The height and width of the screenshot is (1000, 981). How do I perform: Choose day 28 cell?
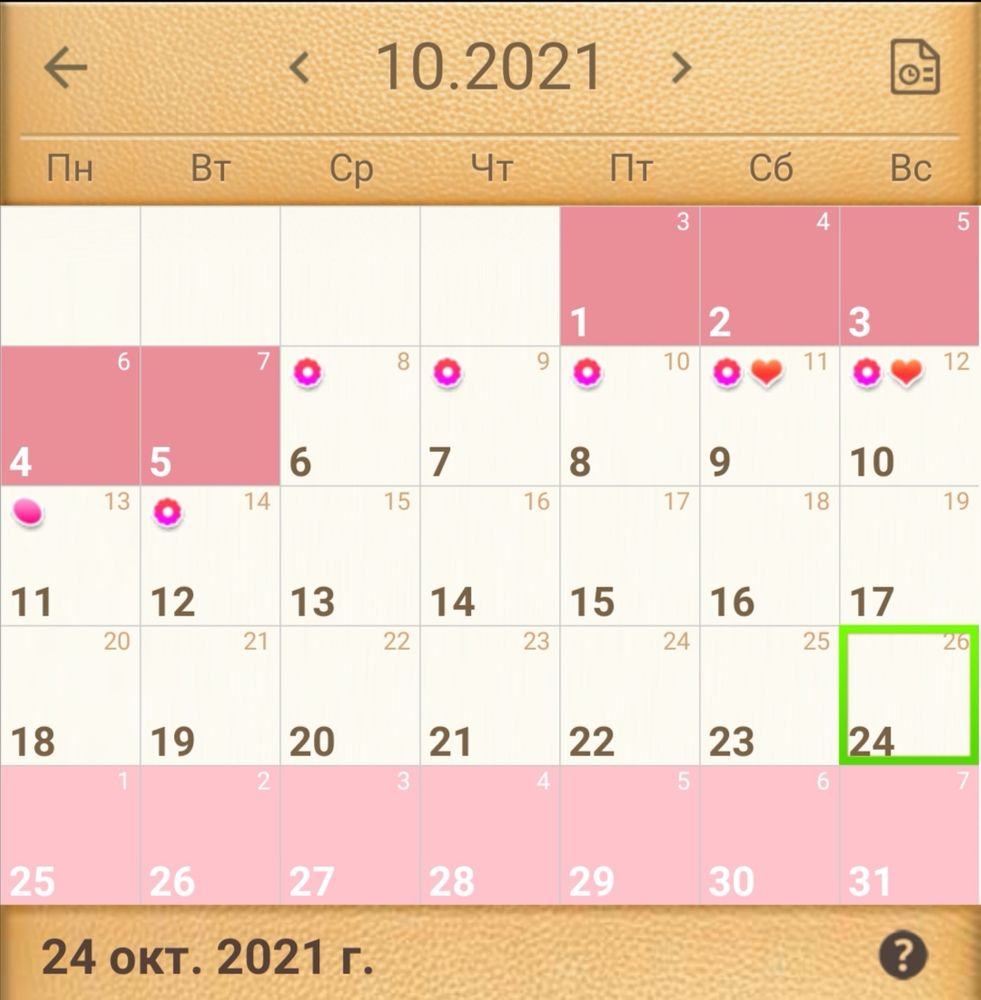490,836
